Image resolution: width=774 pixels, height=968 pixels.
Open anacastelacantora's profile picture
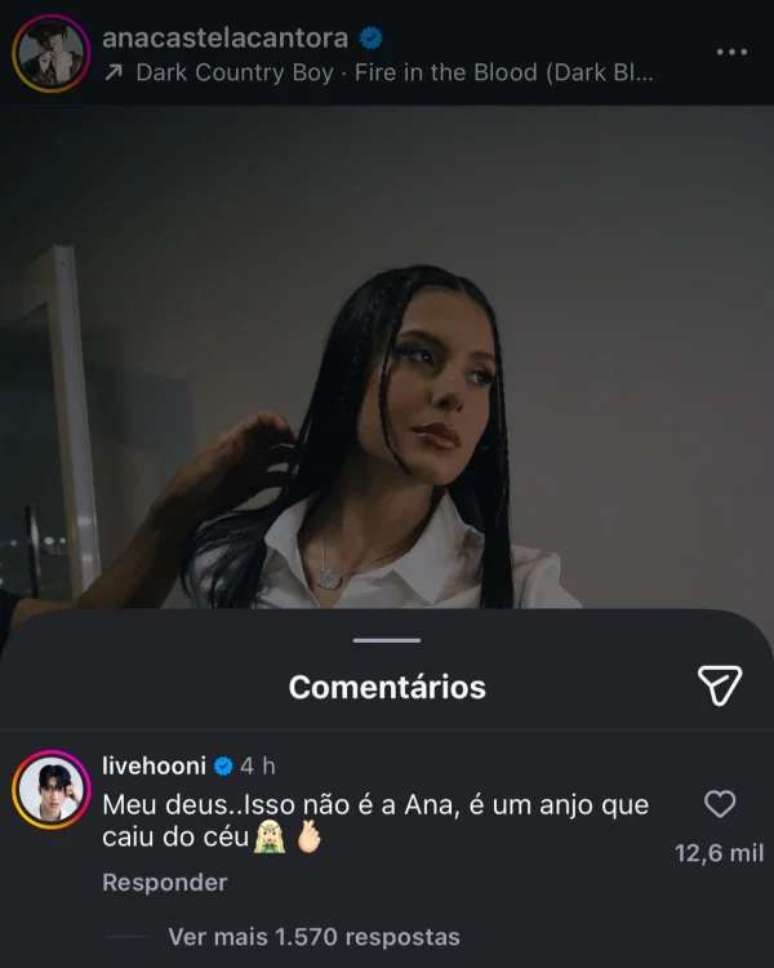[x=51, y=53]
